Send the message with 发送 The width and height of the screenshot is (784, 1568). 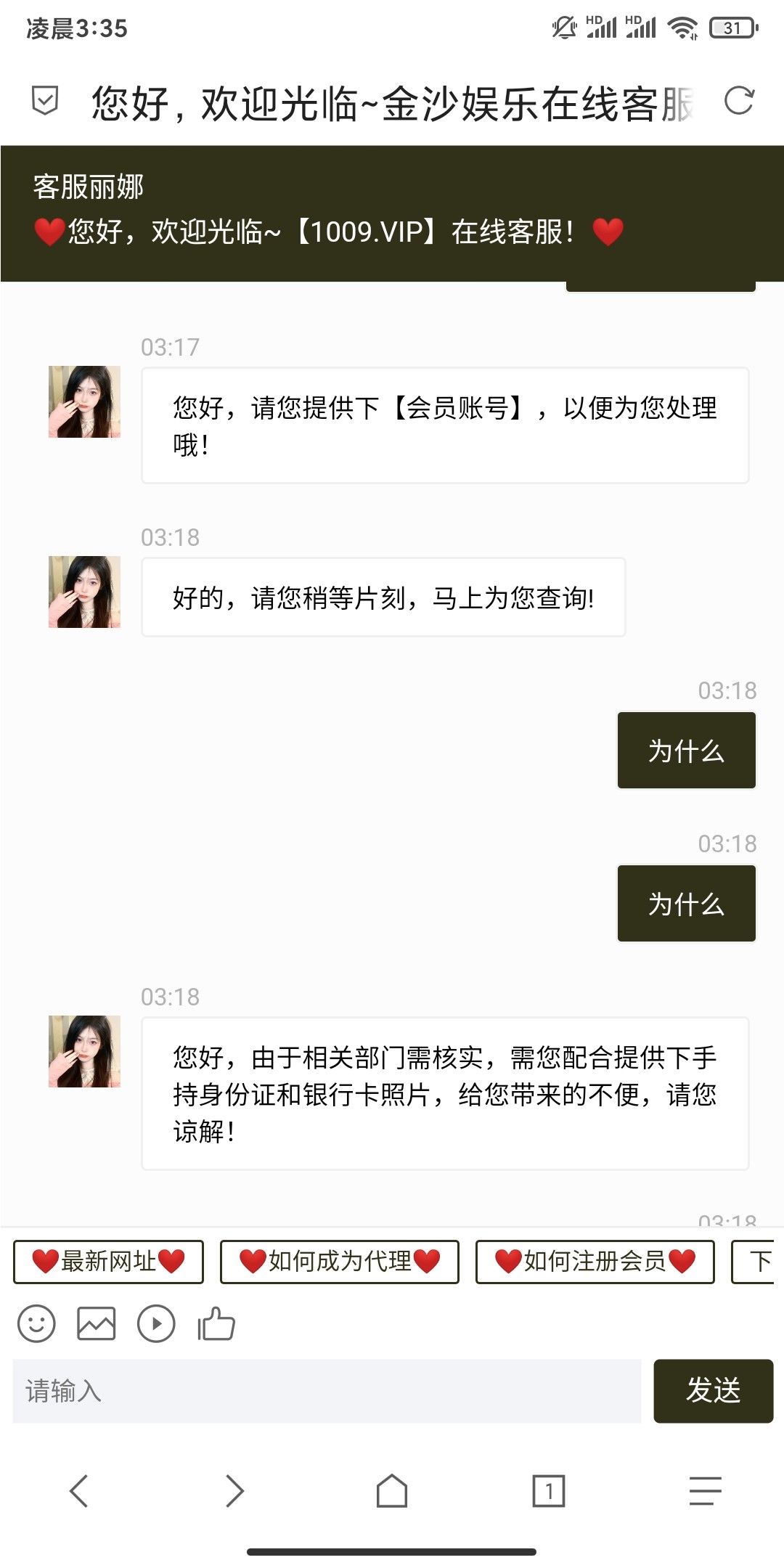click(713, 1391)
